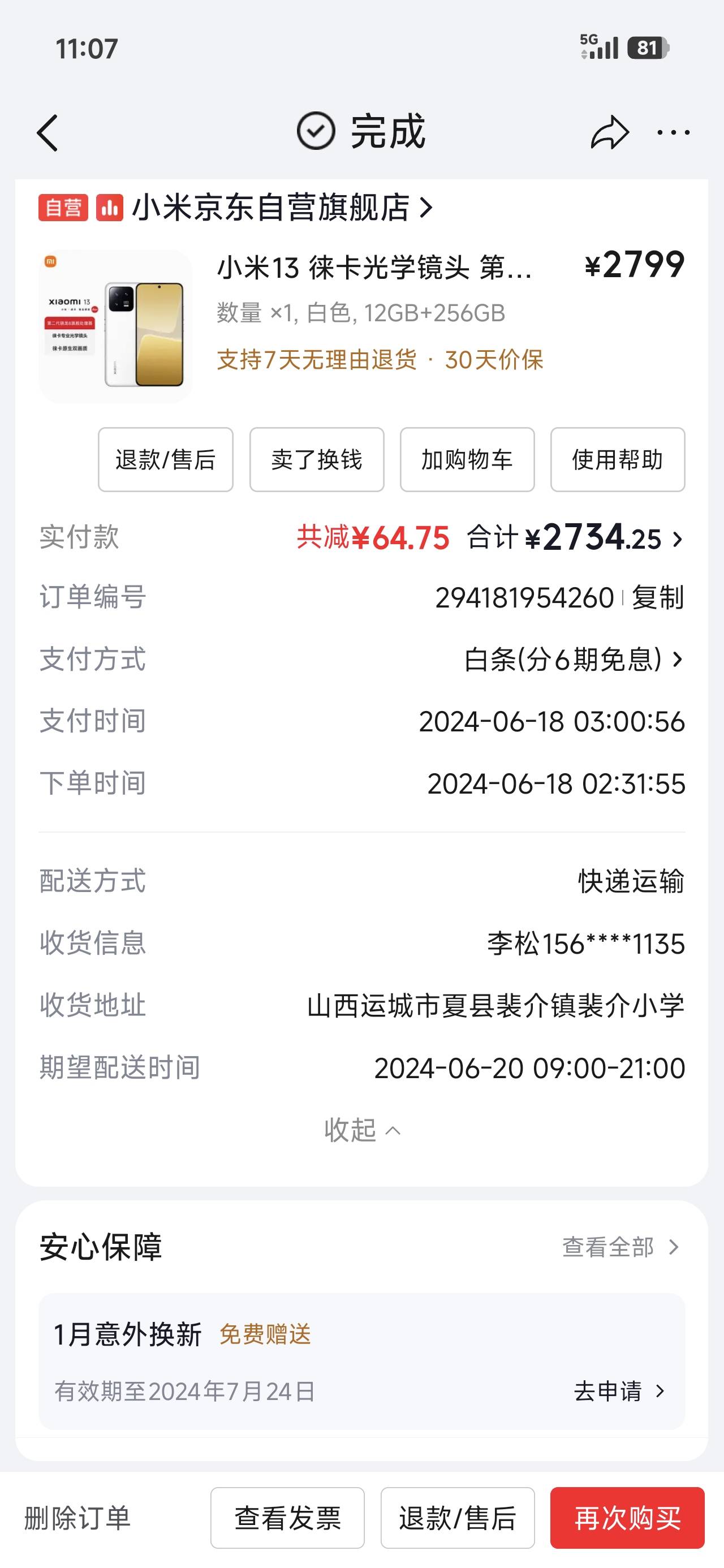
Task: Open the 小米13 product item
Action: (361, 326)
